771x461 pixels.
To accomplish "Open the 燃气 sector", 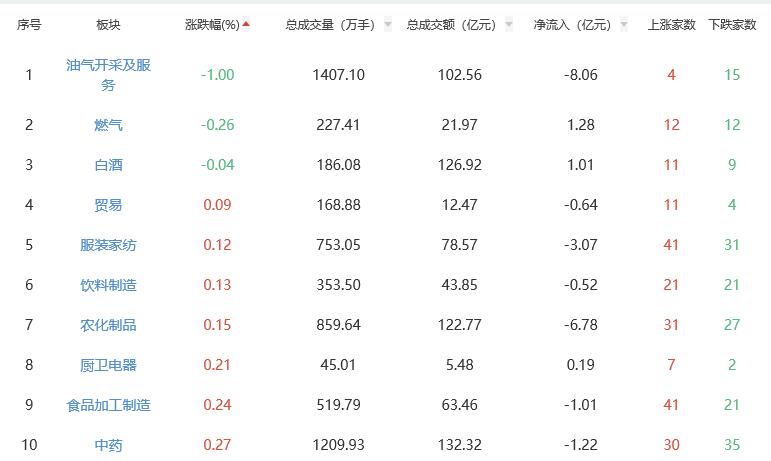I will pos(108,125).
